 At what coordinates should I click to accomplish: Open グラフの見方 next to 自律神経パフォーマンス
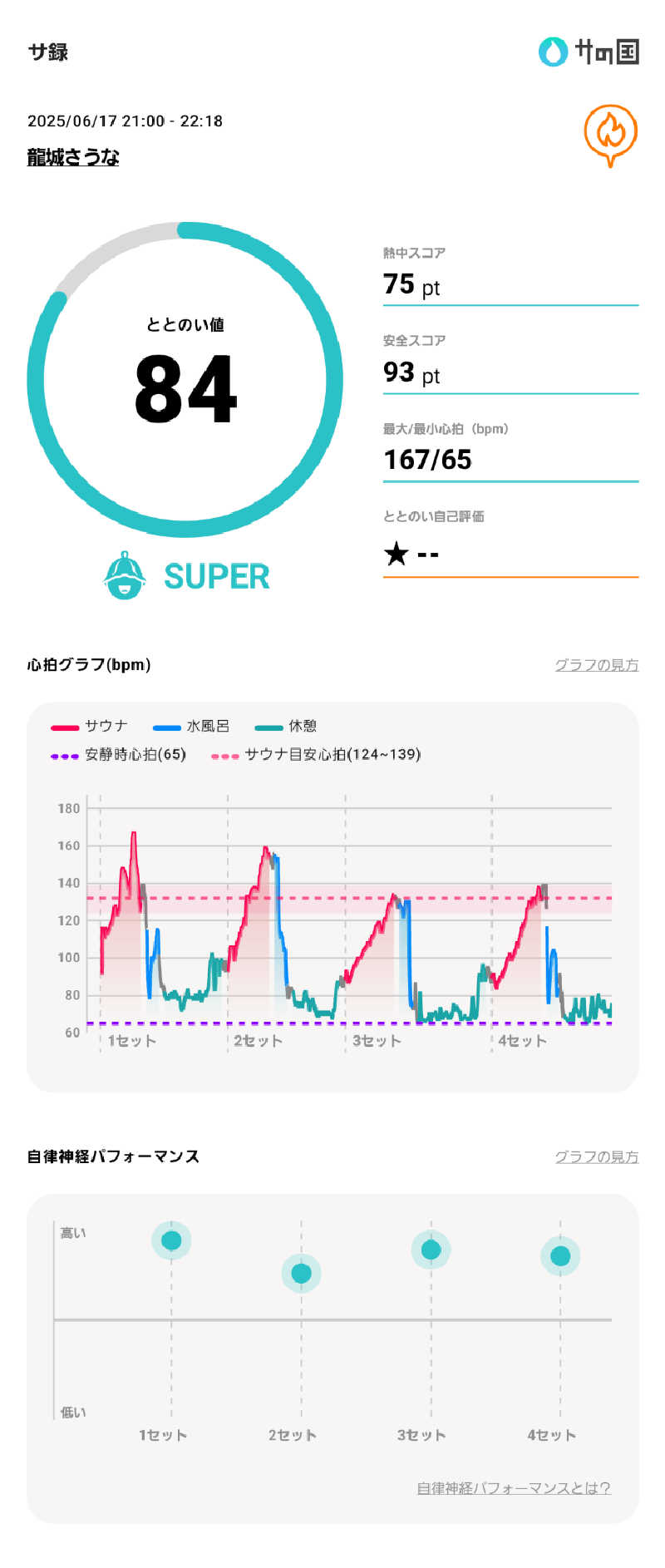596,1156
